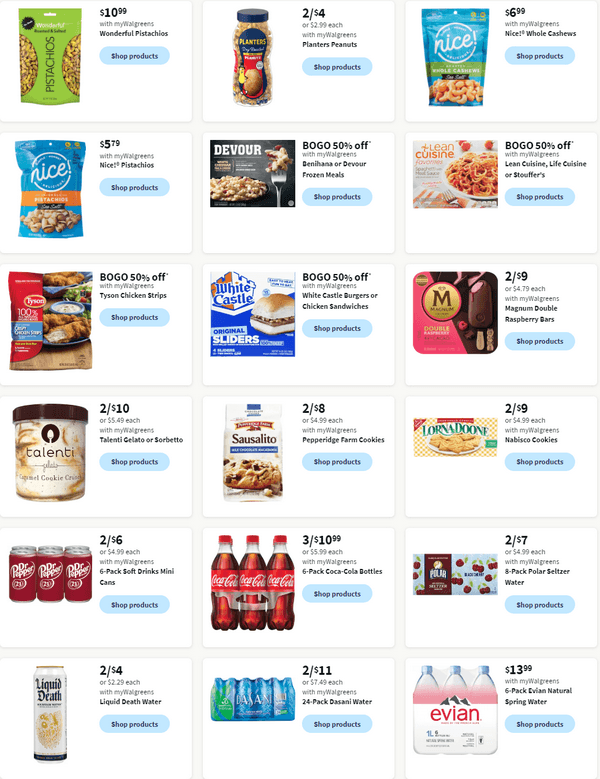This screenshot has width=600, height=779.
Task: Shop products for Nice! Pistachios
Action: tap(134, 187)
